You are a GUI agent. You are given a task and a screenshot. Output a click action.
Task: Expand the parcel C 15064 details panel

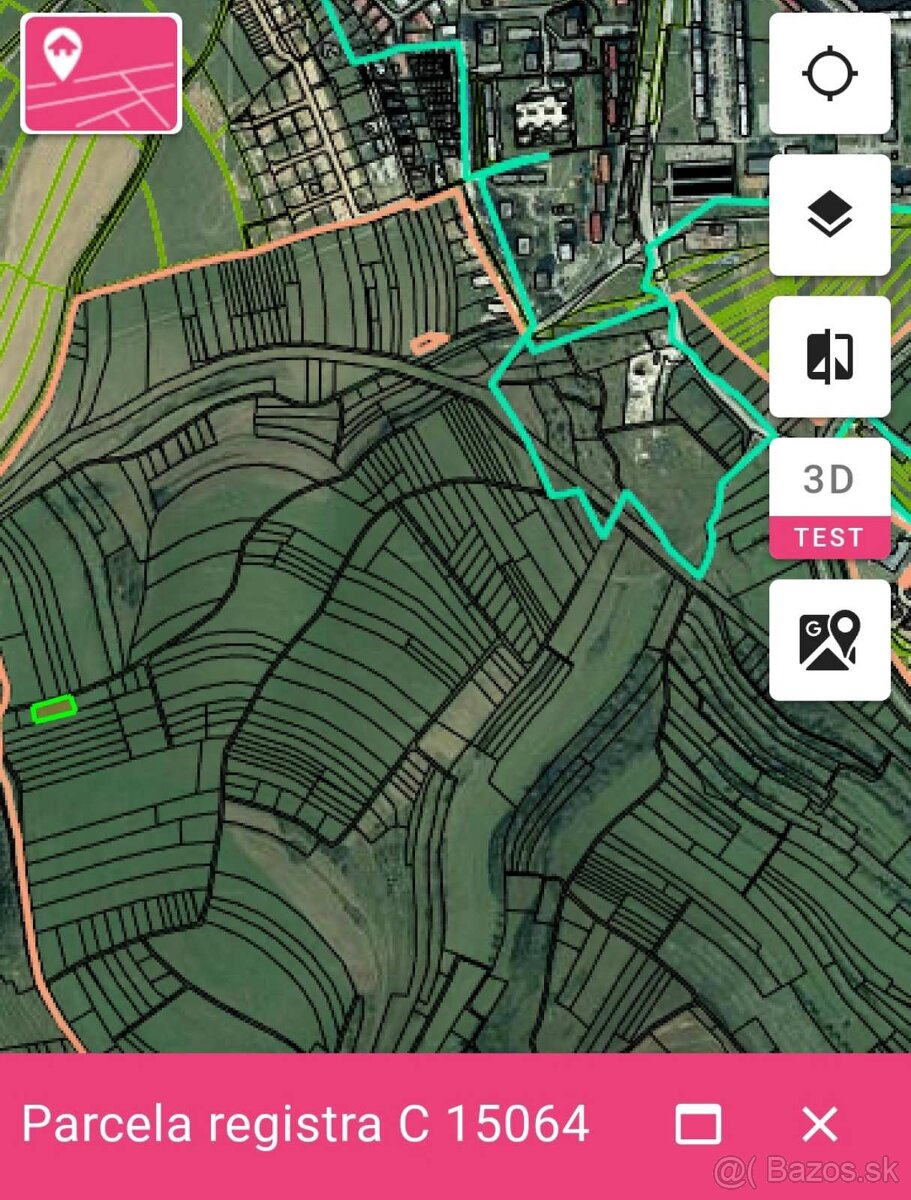pos(698,1125)
